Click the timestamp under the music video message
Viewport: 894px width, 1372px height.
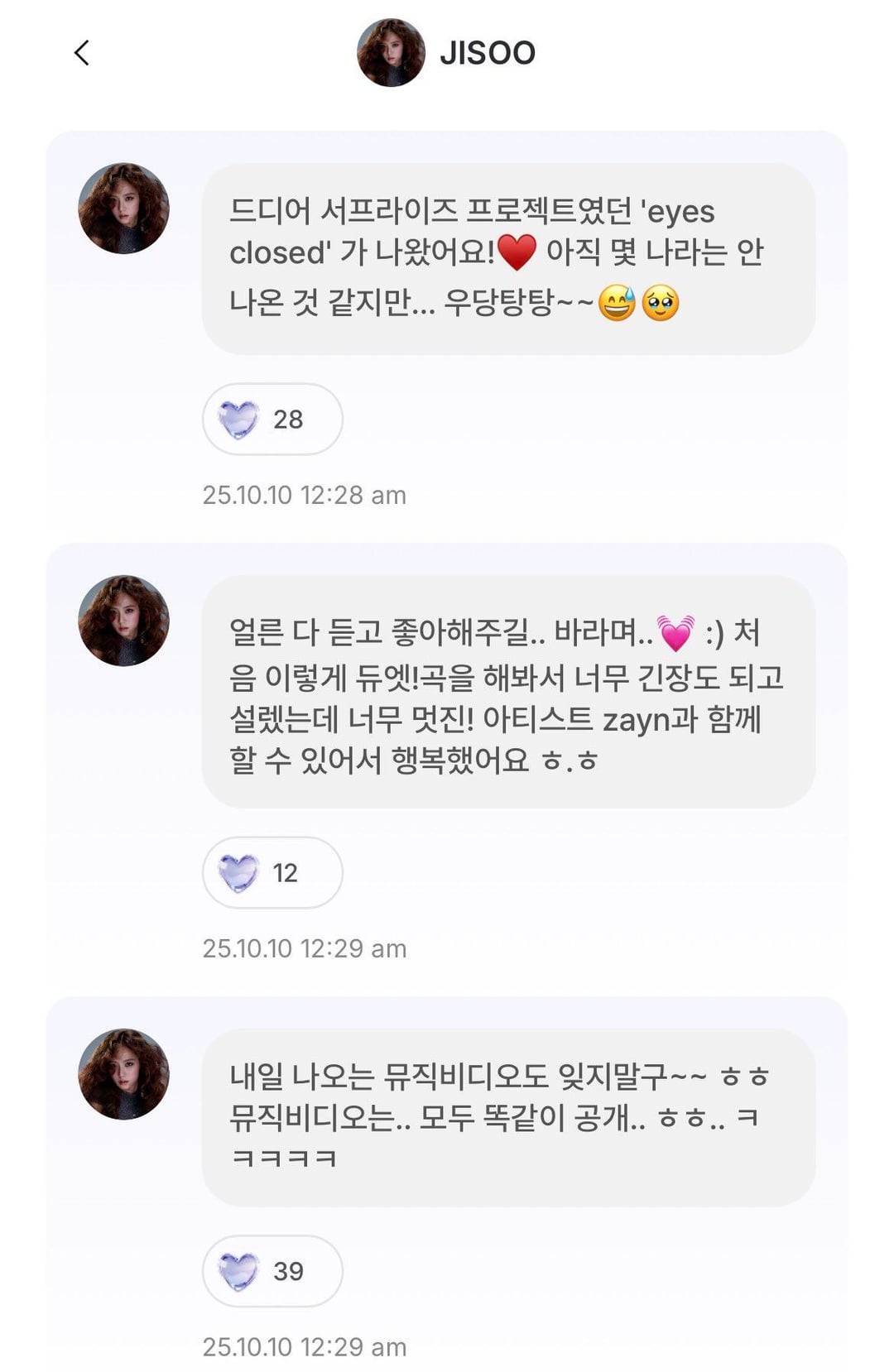click(306, 1345)
